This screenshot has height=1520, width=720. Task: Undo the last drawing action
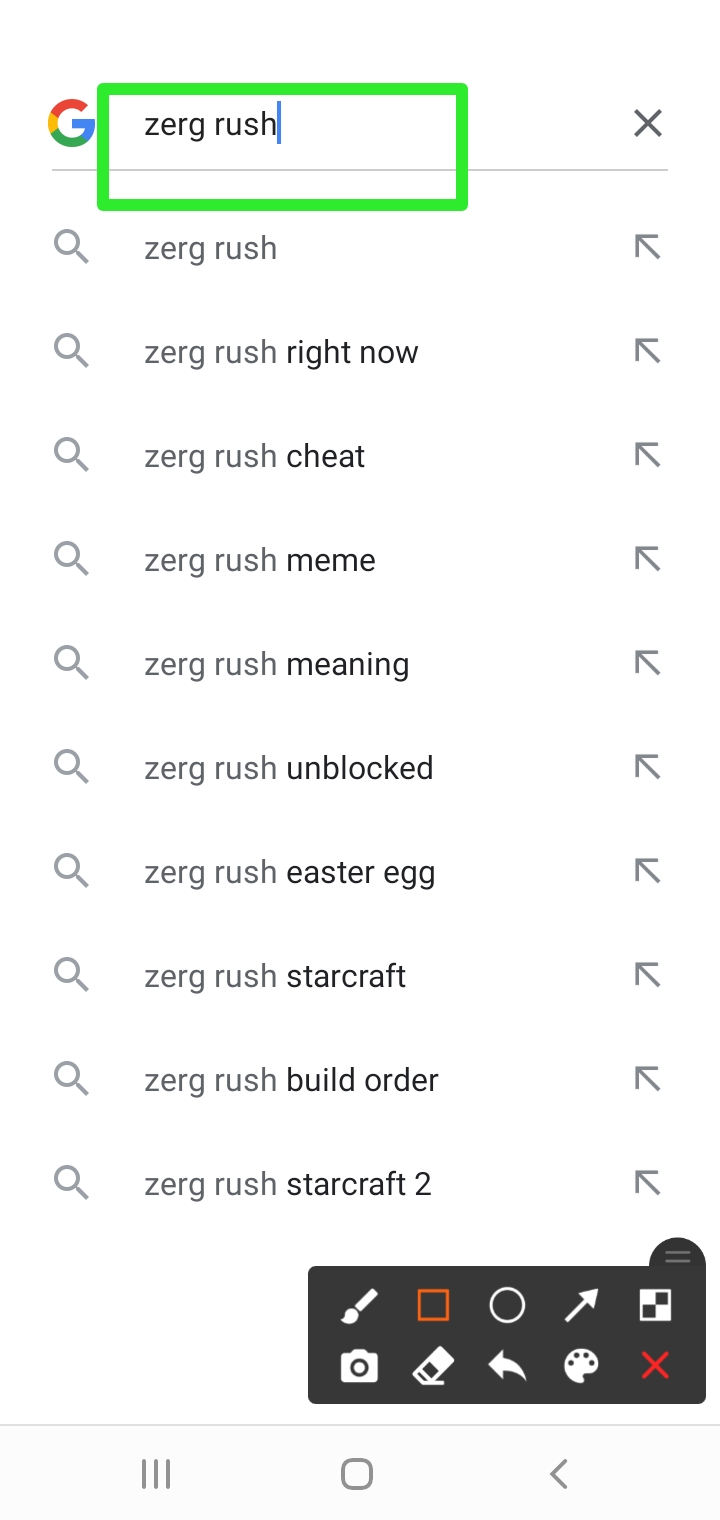coord(507,1366)
